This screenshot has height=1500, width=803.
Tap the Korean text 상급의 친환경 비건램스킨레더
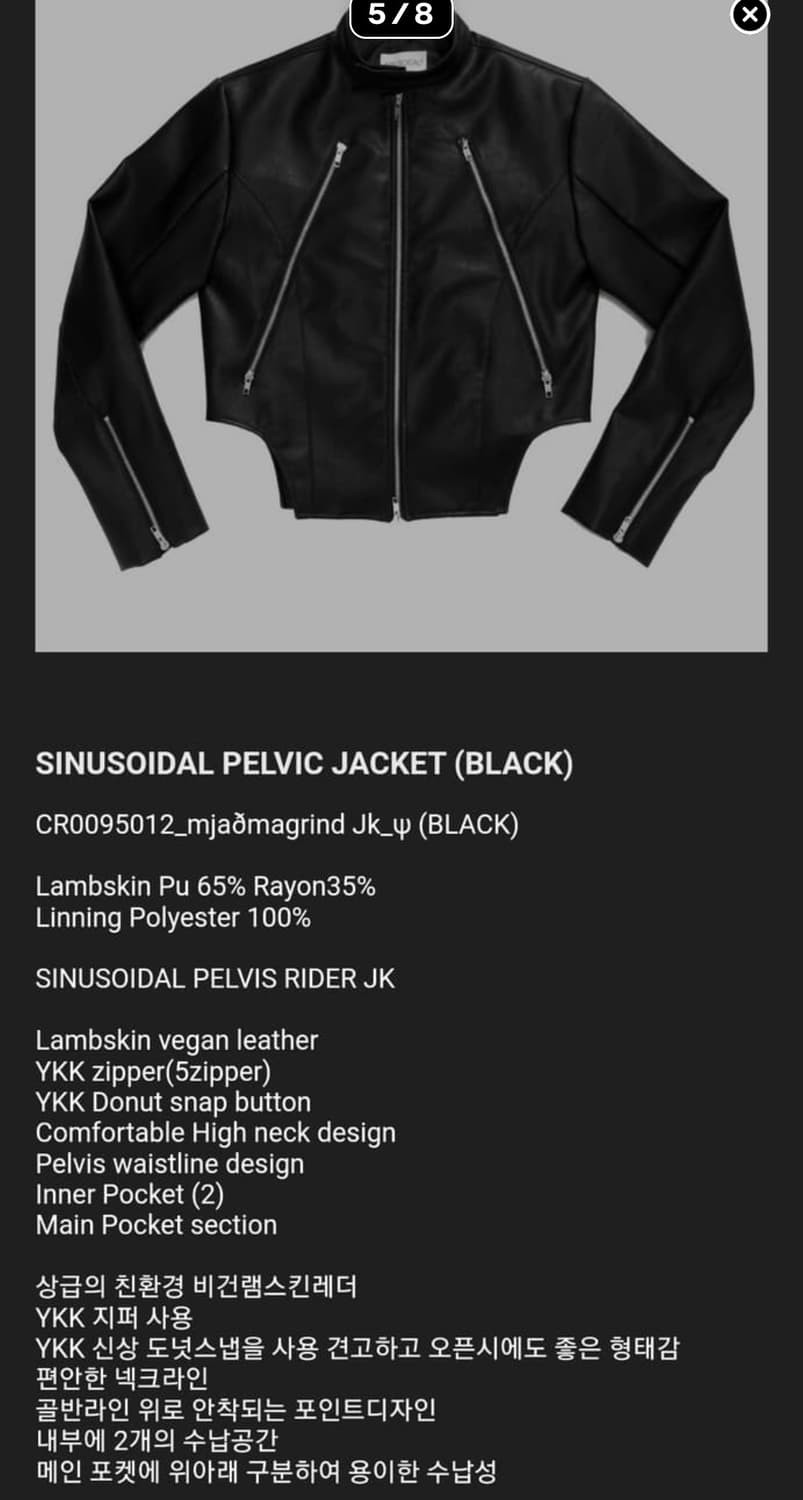tap(196, 1288)
